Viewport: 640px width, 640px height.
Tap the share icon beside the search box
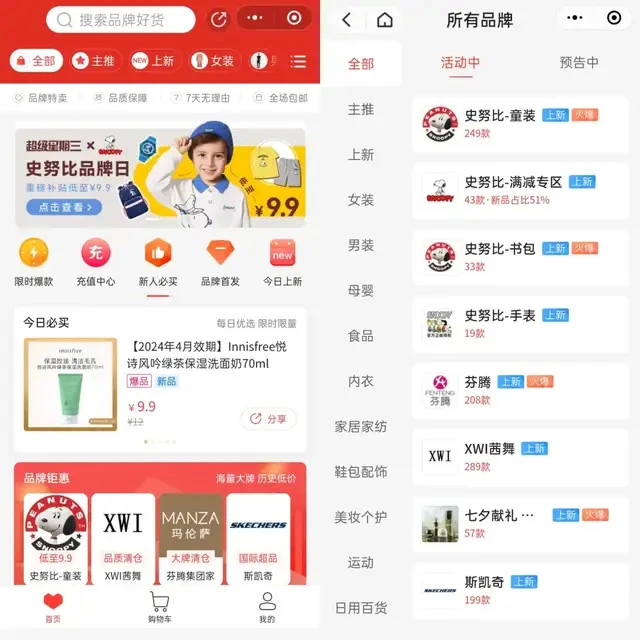[x=219, y=19]
